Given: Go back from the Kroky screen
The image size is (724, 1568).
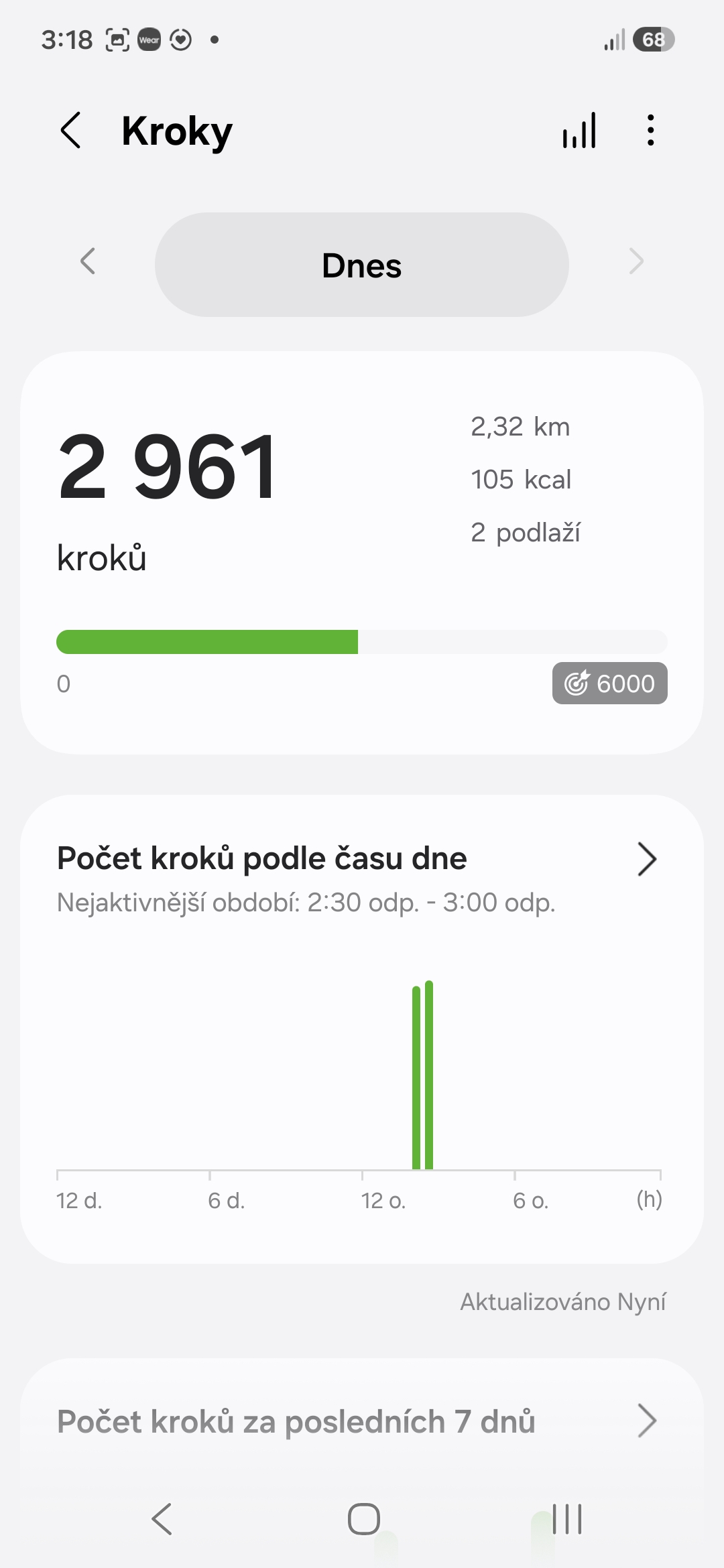Looking at the screenshot, I should tap(71, 130).
